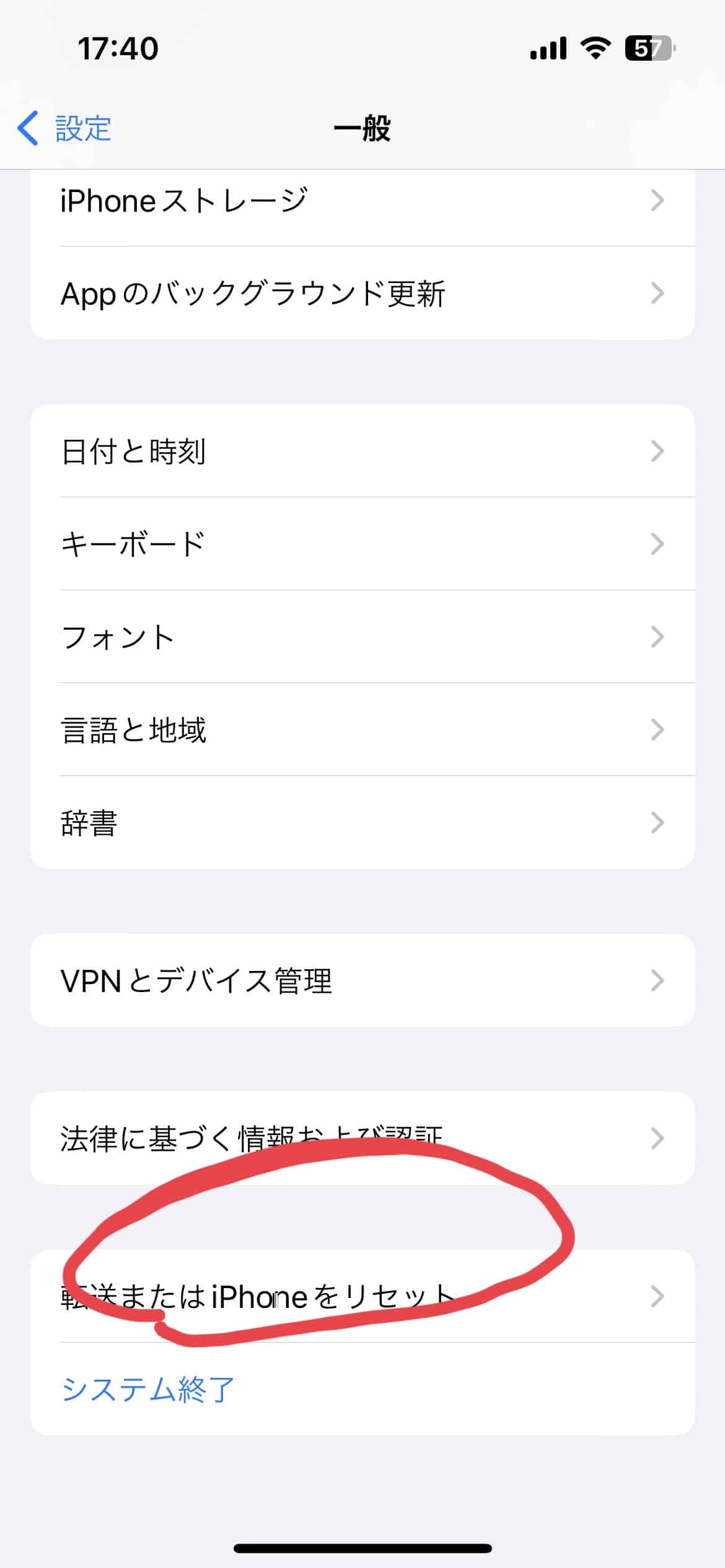Open 辞書 settings

pos(362,822)
